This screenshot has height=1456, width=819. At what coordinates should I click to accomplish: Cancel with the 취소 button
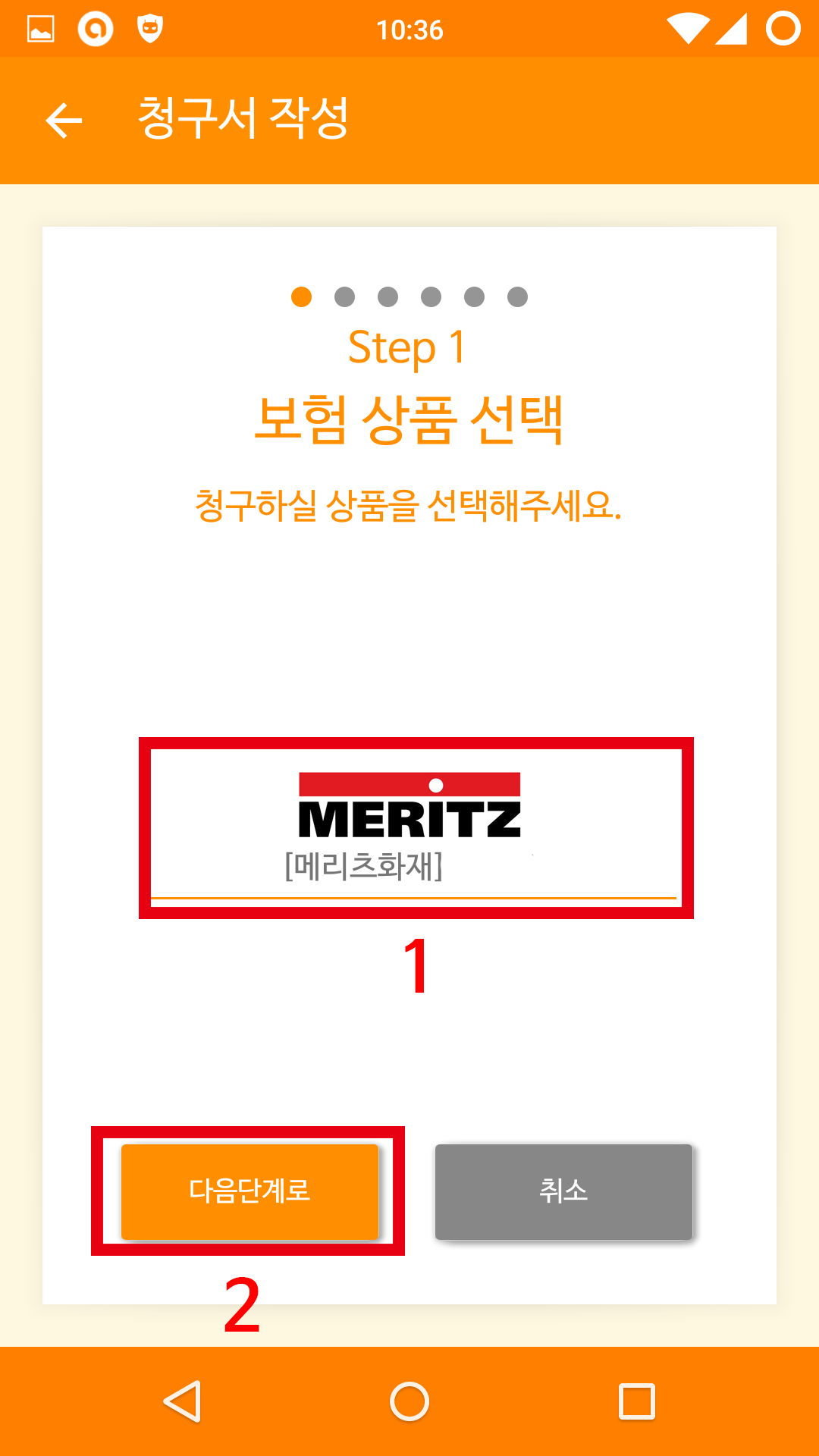[563, 1191]
